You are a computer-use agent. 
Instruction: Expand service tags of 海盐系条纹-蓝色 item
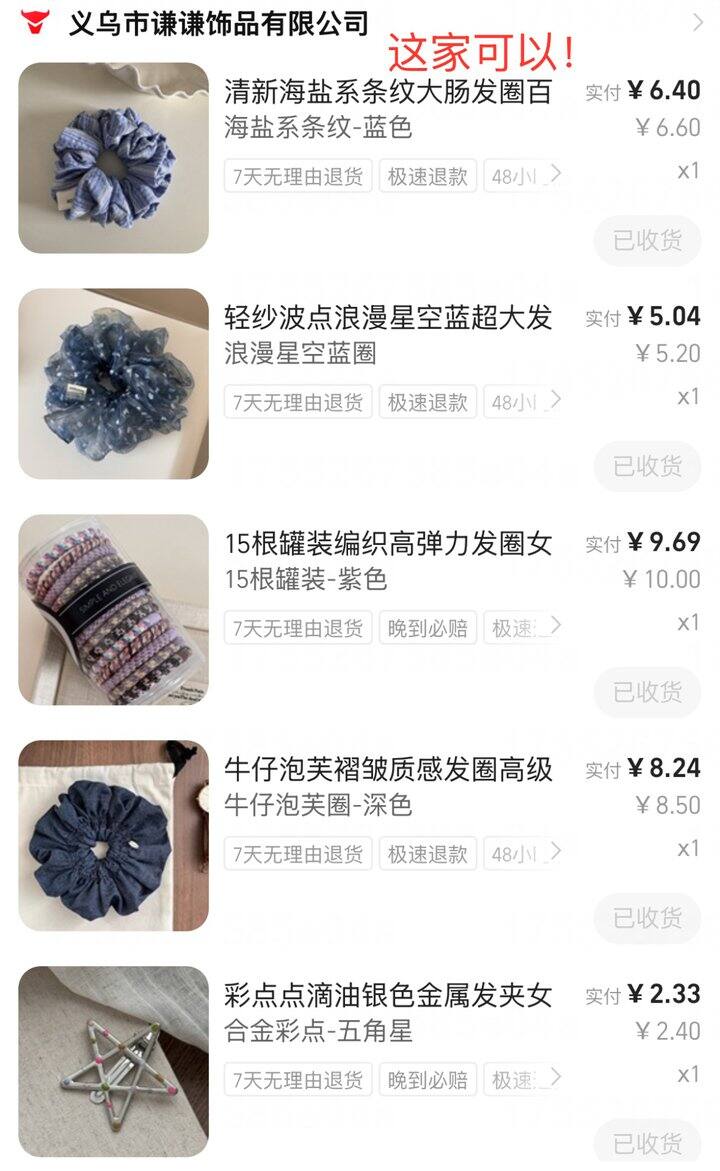[554, 175]
